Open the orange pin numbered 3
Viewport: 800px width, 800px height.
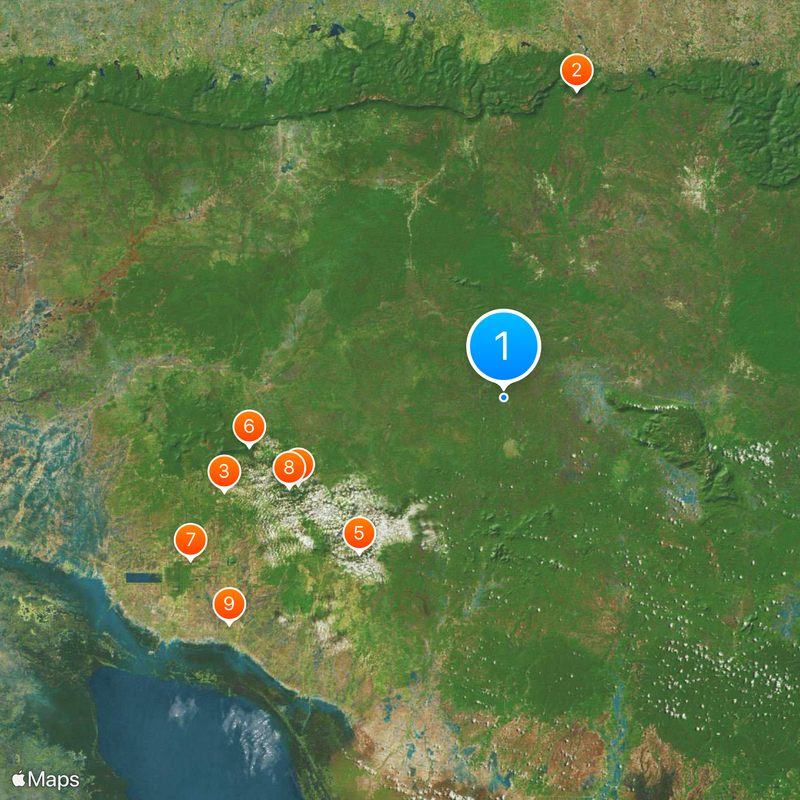pyautogui.click(x=224, y=470)
